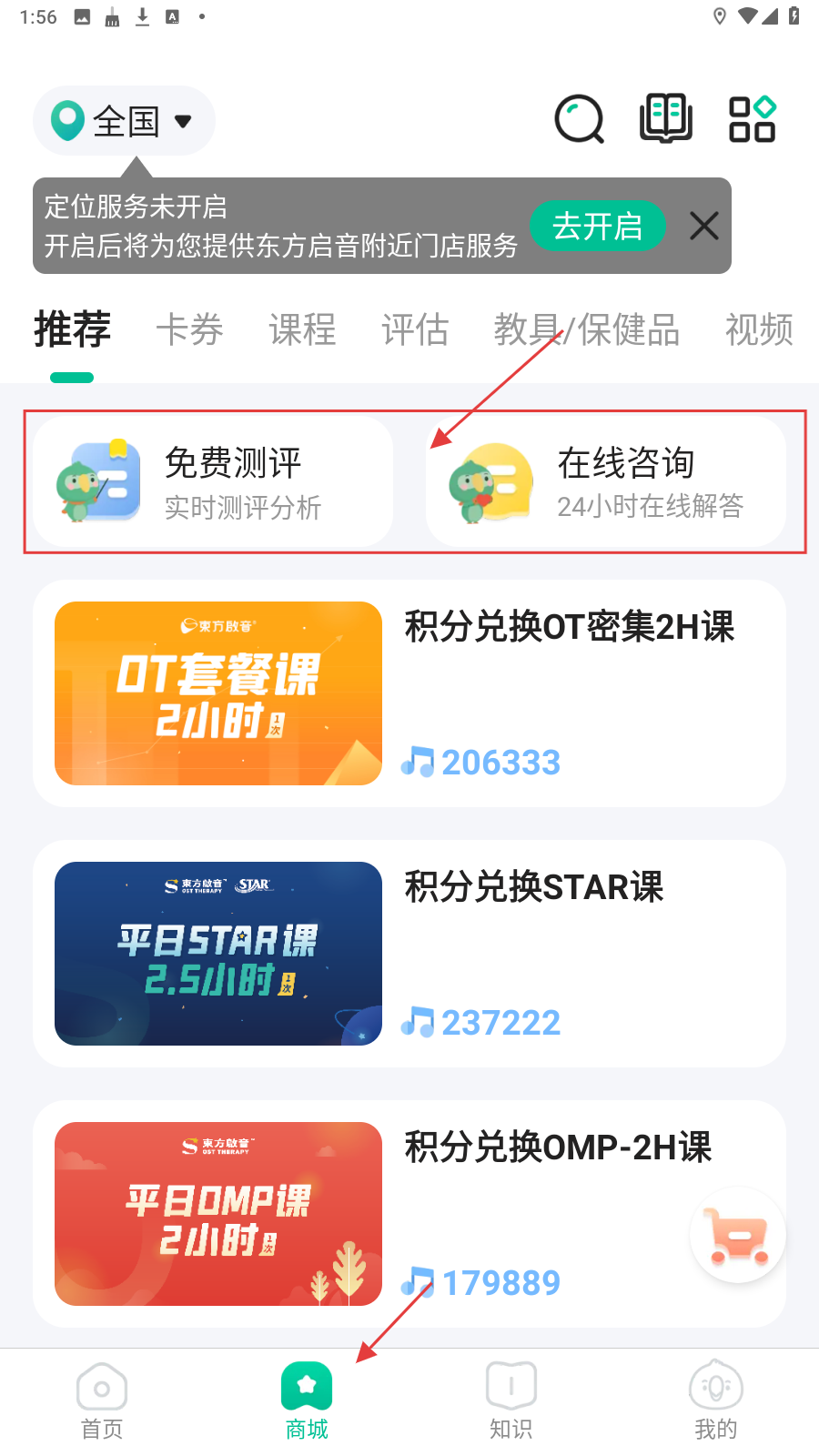Open 免费测评 free assessment
This screenshot has width=819, height=1456.
[x=213, y=481]
